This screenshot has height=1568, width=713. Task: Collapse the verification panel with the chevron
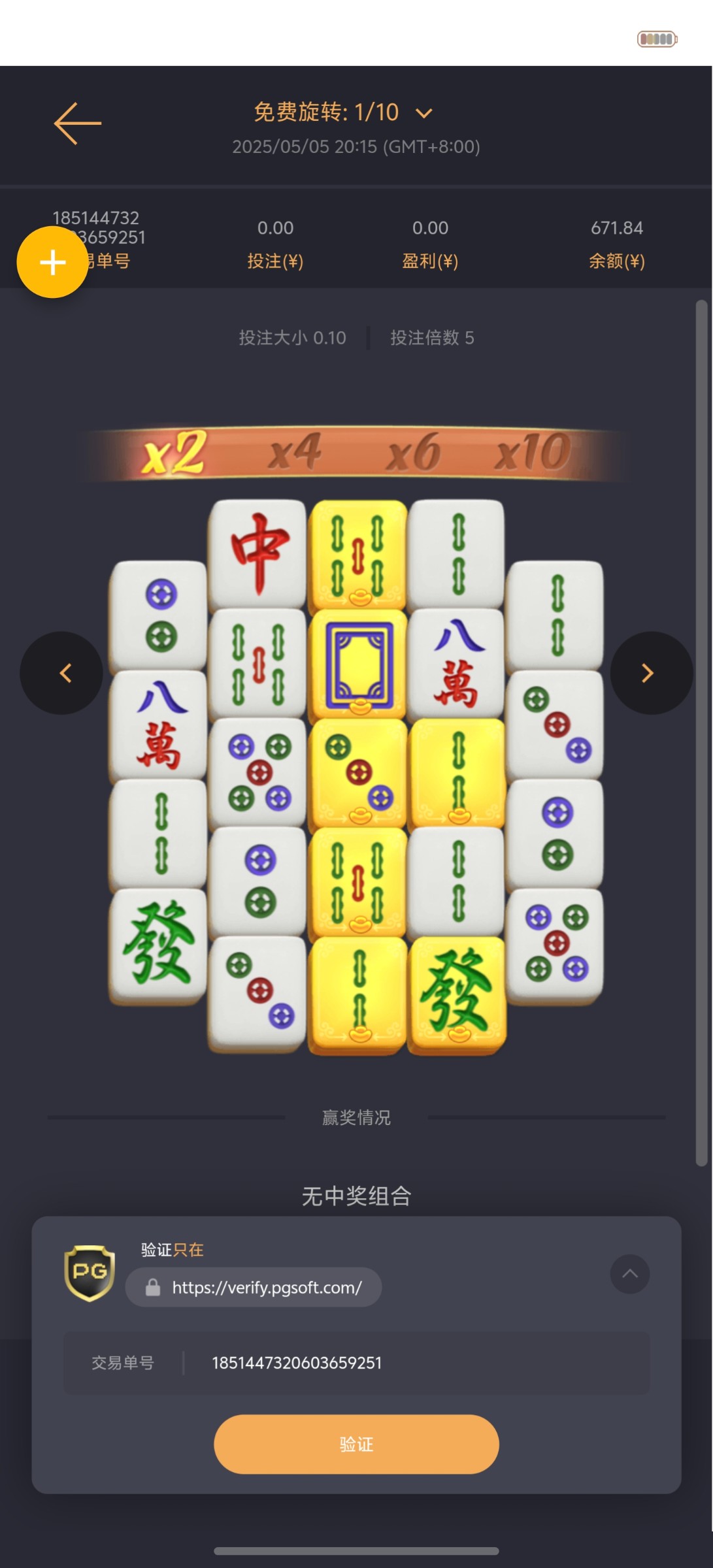pos(629,1273)
